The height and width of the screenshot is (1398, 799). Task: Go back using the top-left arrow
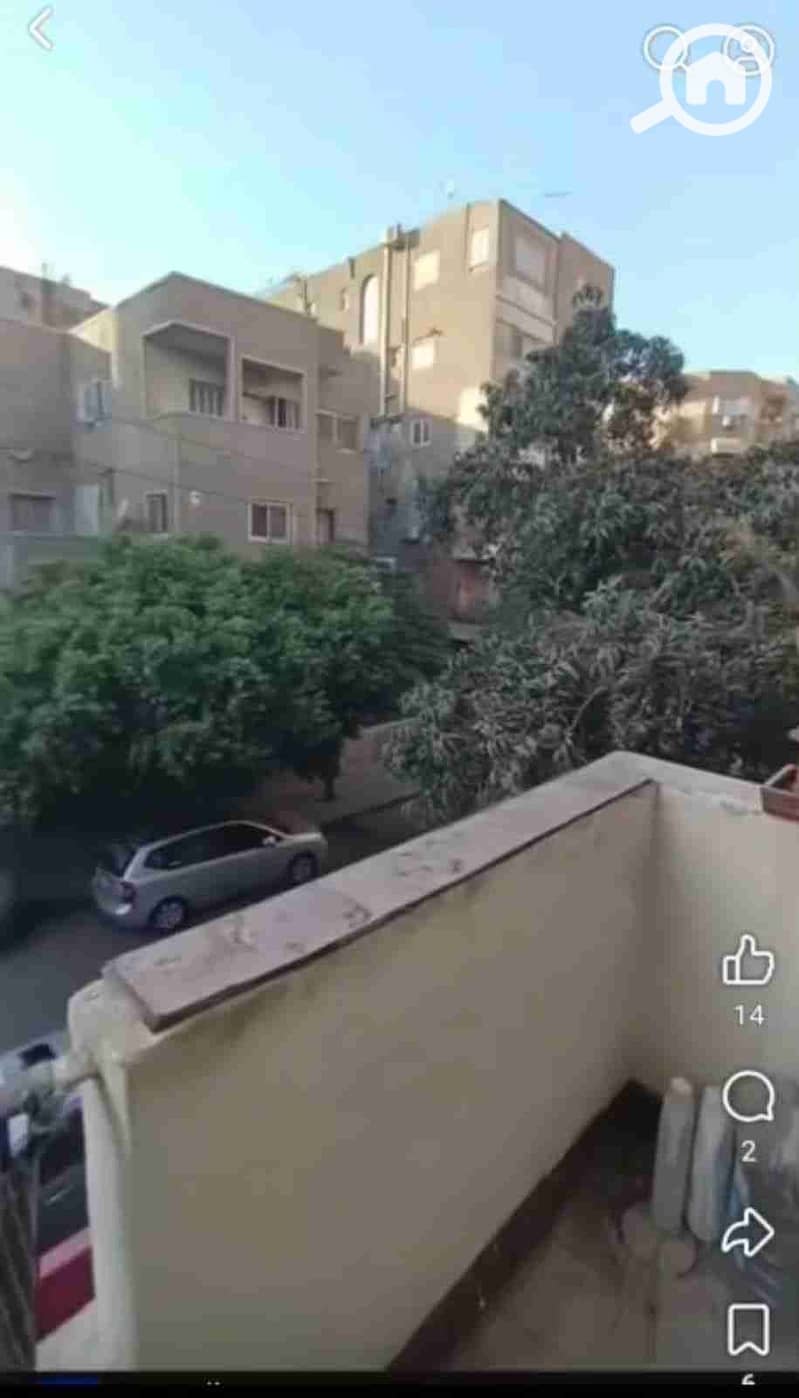(x=40, y=28)
